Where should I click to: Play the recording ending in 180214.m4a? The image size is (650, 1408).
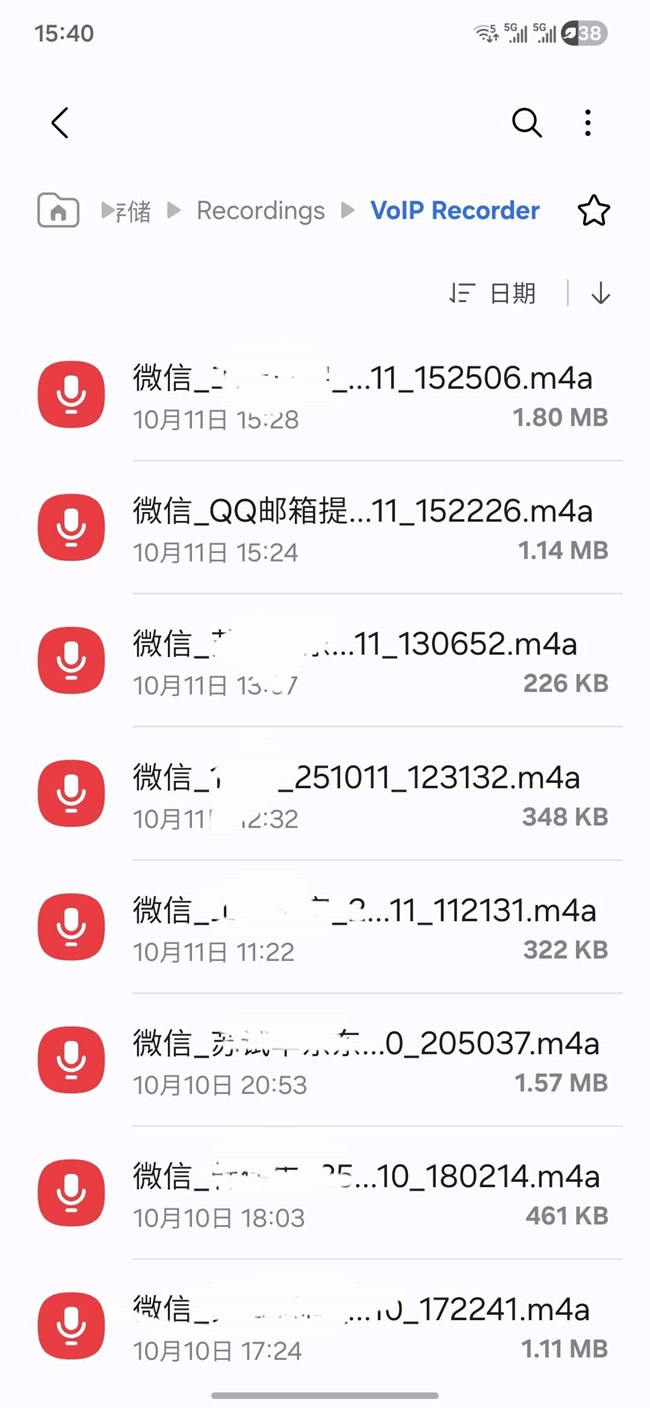[x=362, y=1193]
